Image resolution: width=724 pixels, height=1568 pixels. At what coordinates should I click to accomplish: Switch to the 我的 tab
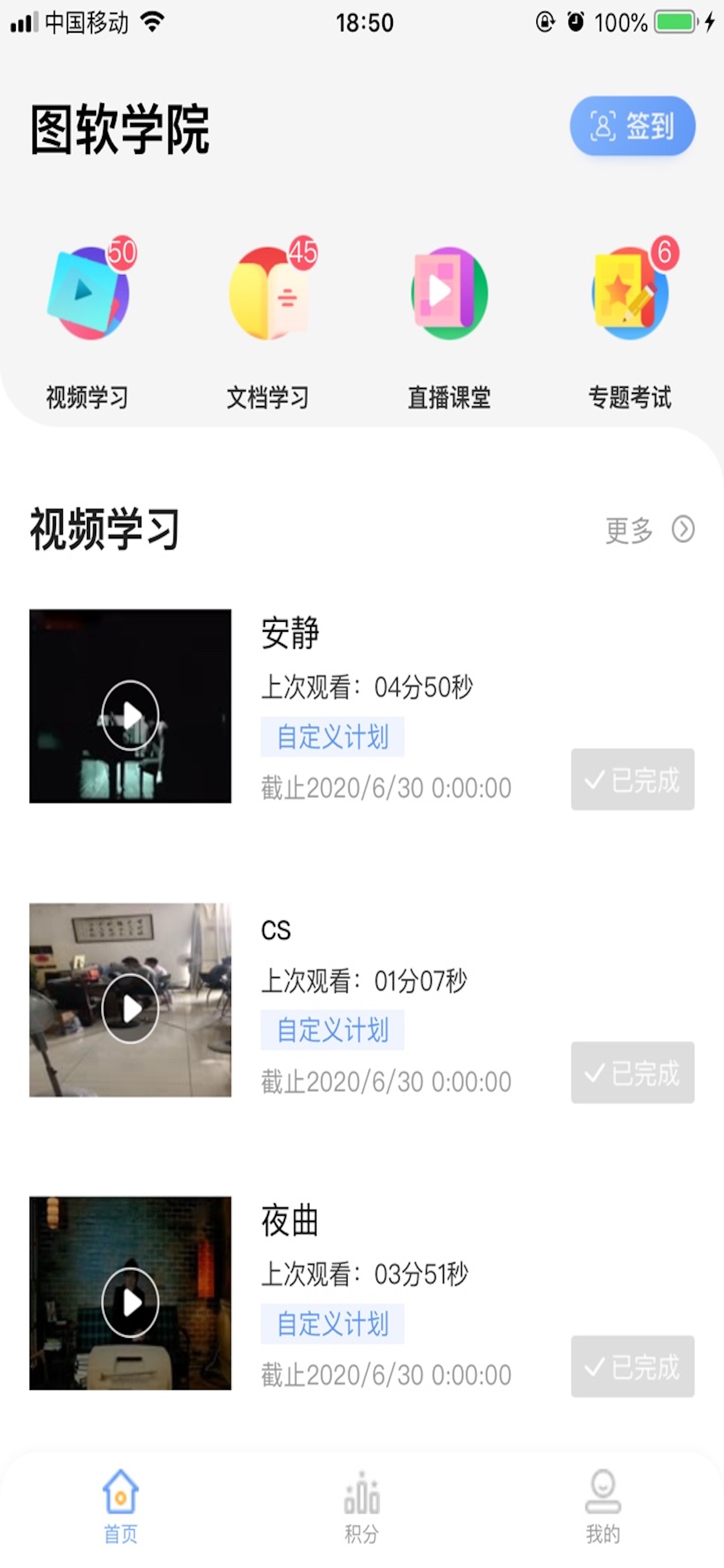click(x=603, y=1507)
